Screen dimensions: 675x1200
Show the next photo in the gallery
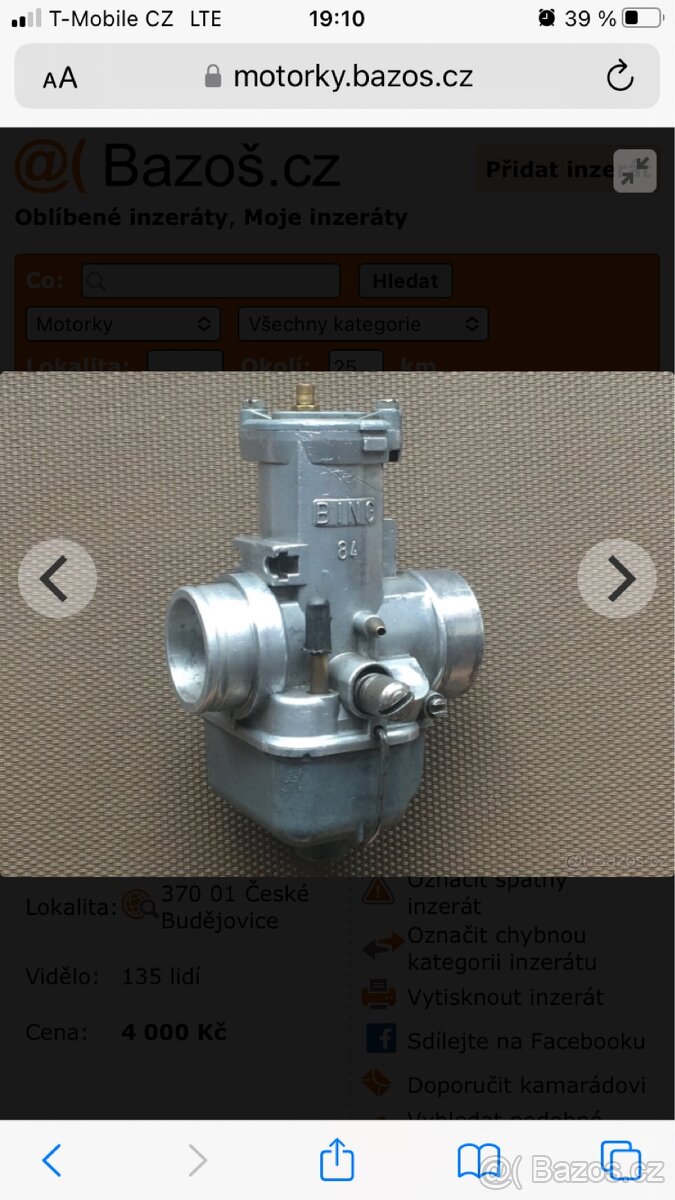[617, 578]
